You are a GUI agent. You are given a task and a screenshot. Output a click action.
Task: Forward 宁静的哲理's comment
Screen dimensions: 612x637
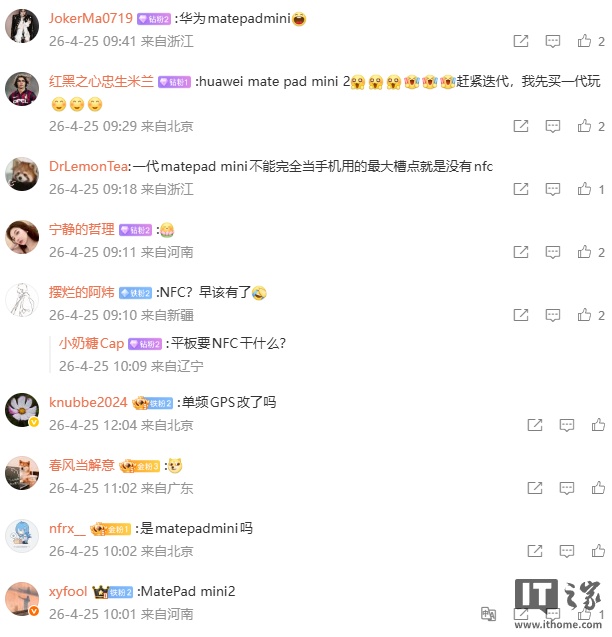521,252
